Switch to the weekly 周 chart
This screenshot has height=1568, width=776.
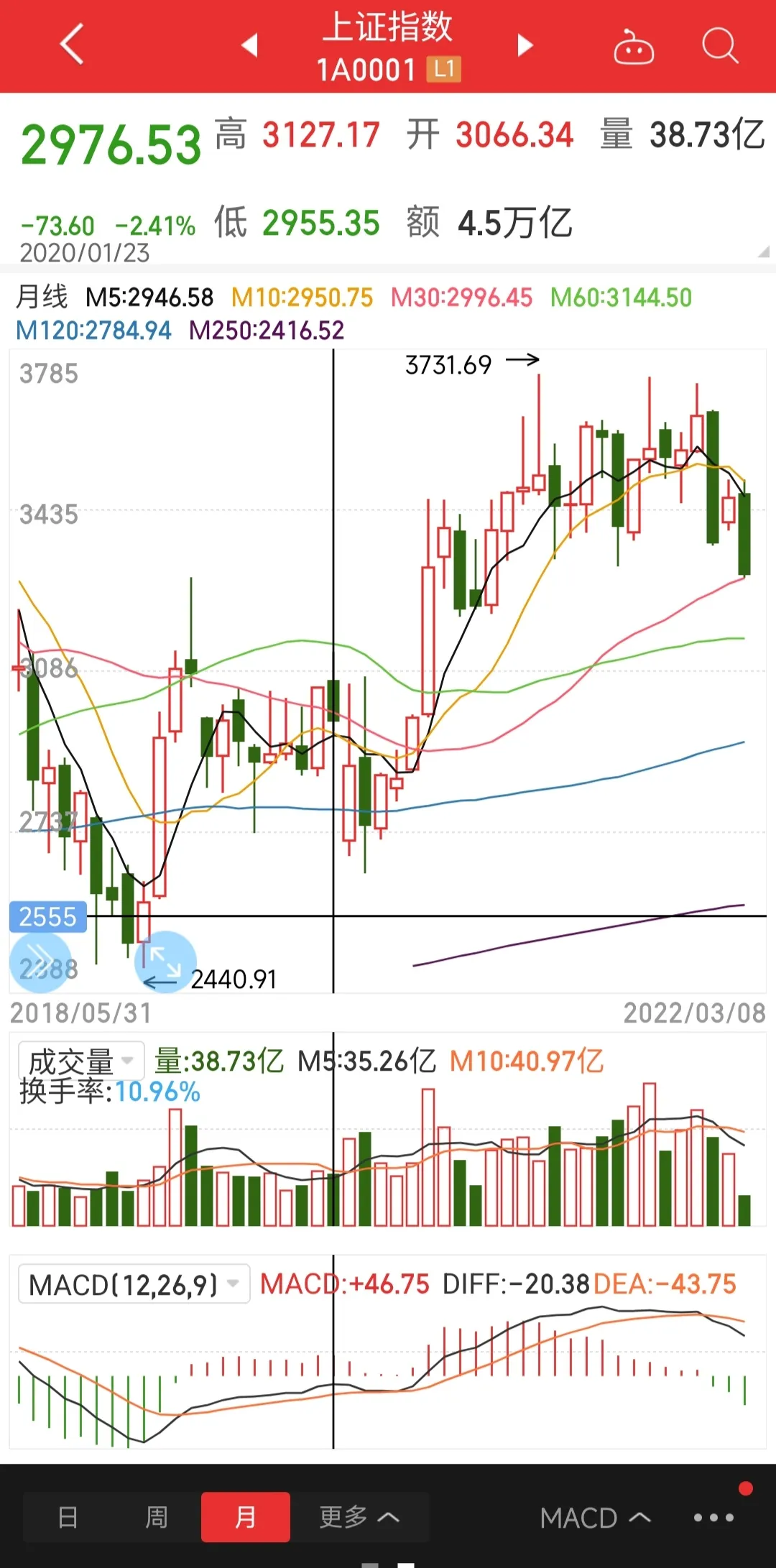(x=156, y=1517)
